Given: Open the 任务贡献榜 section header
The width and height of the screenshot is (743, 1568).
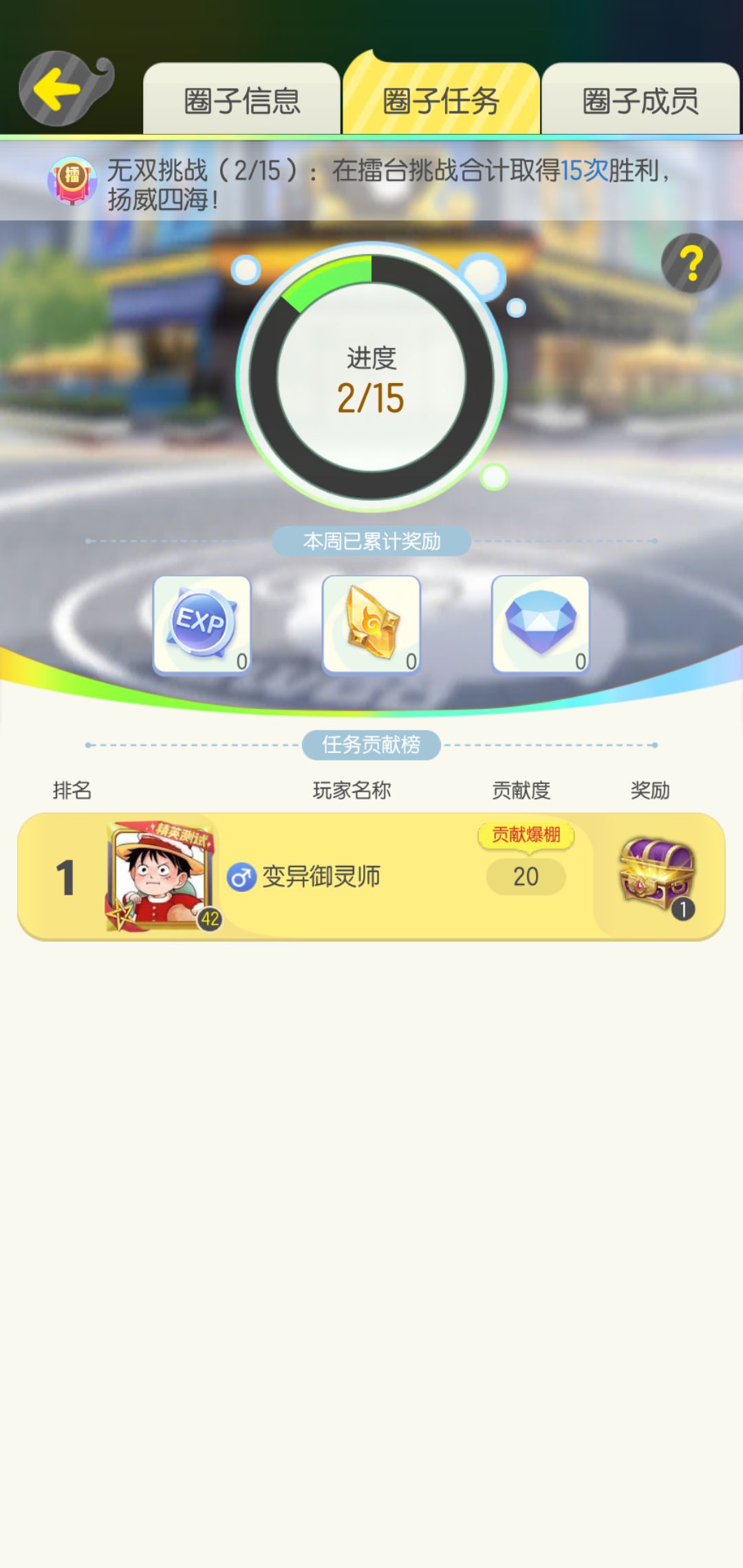Looking at the screenshot, I should (371, 744).
